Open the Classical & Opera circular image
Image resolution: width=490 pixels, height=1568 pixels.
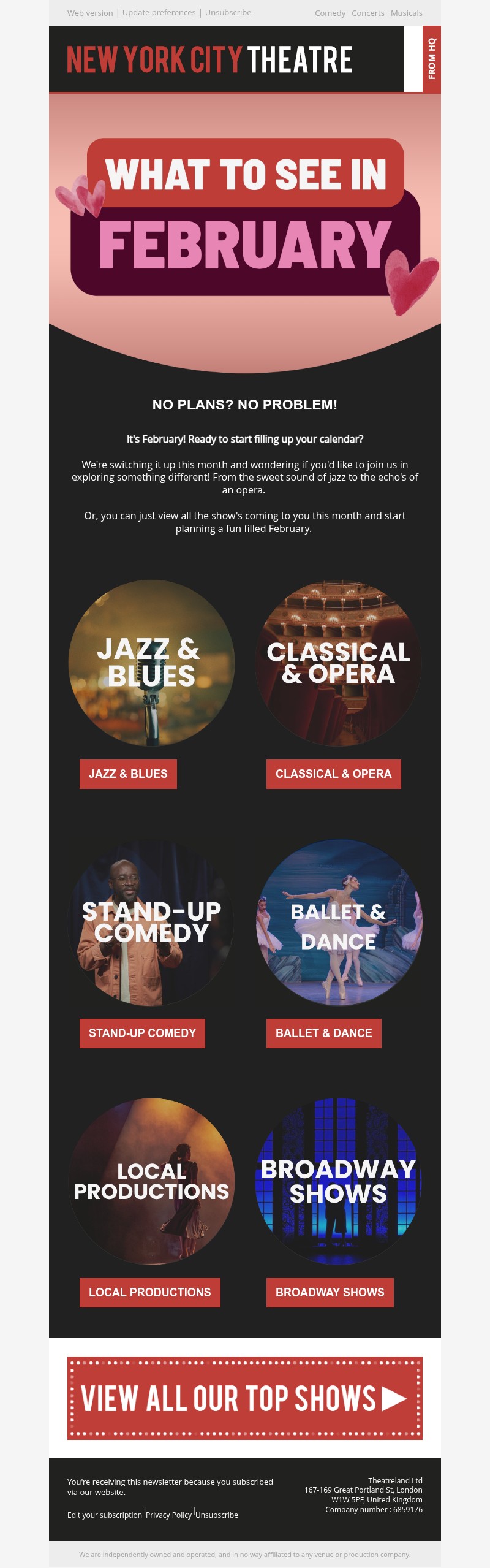click(x=338, y=663)
